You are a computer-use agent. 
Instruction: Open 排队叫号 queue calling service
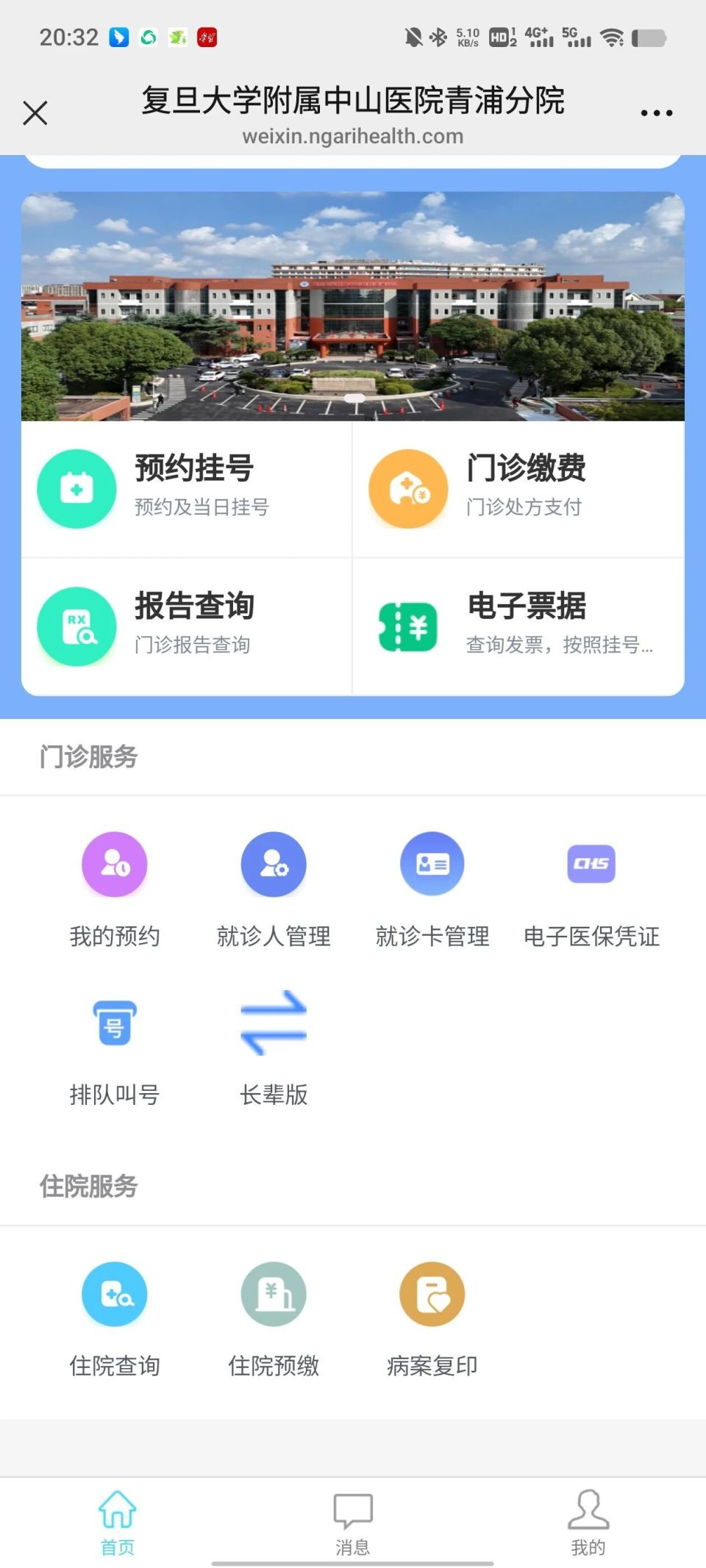[x=114, y=1048]
